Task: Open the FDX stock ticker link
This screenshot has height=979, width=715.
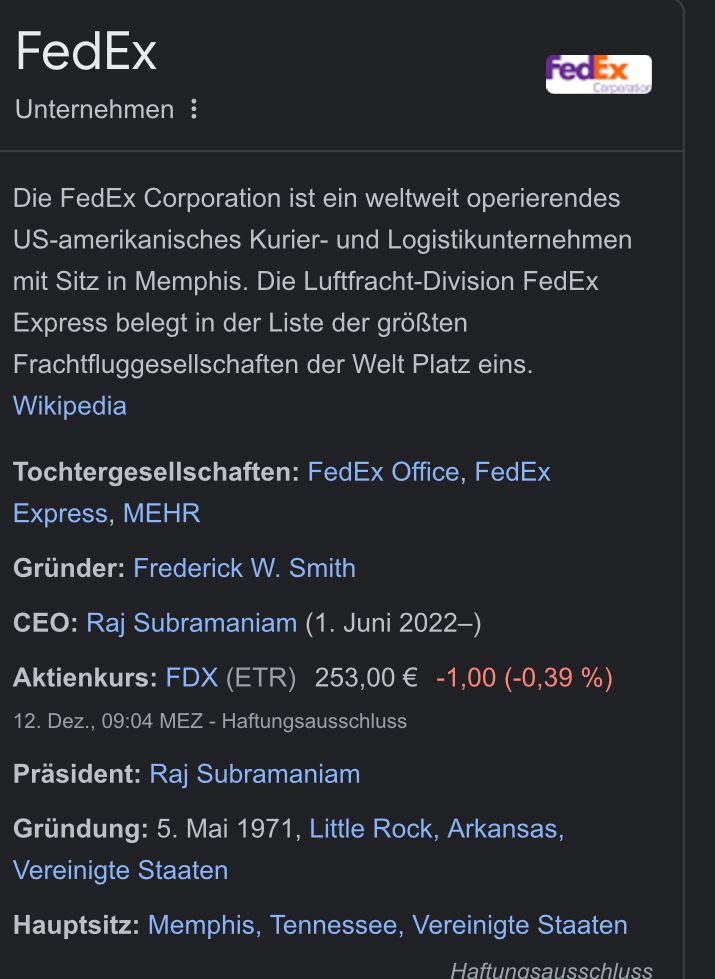Action: click(x=191, y=677)
